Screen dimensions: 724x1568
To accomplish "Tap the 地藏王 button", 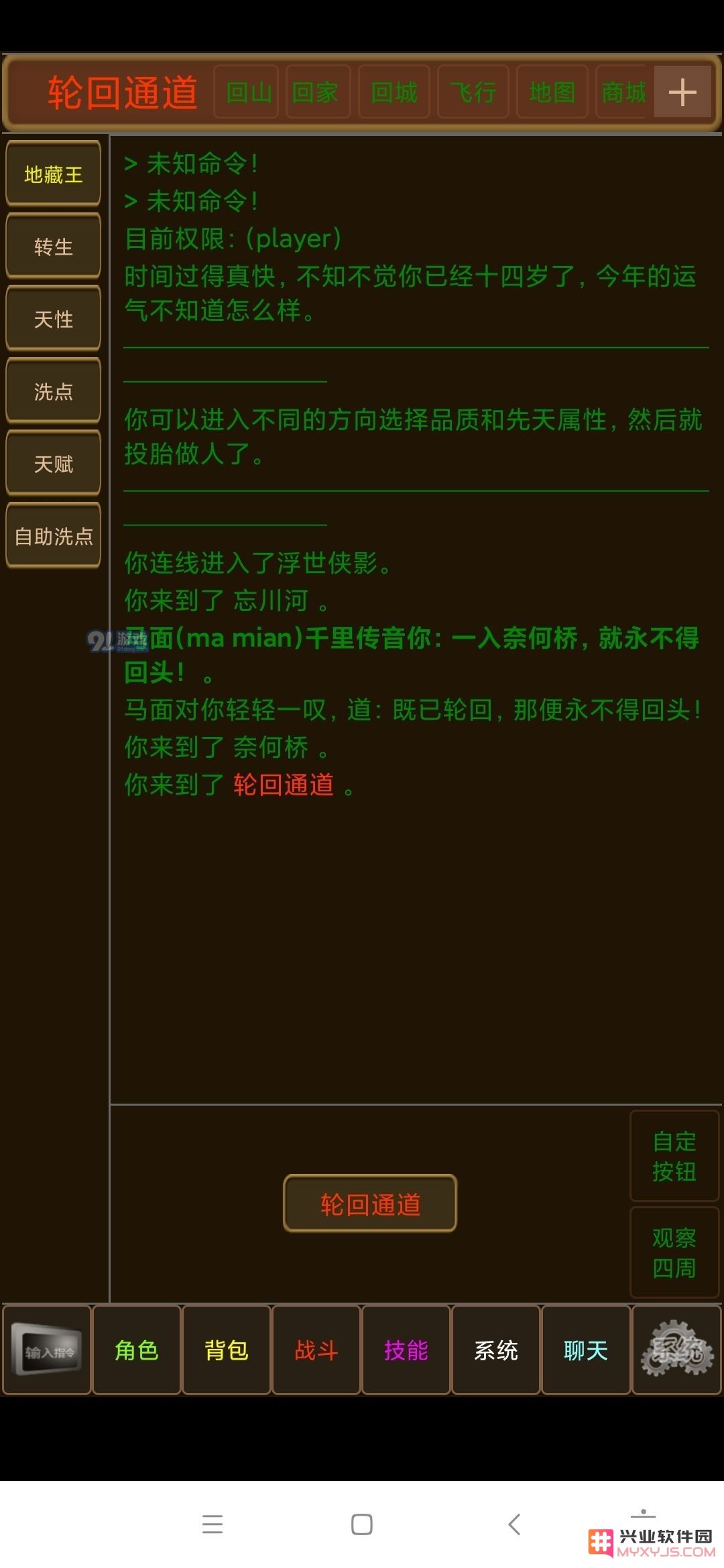I will pos(53,174).
